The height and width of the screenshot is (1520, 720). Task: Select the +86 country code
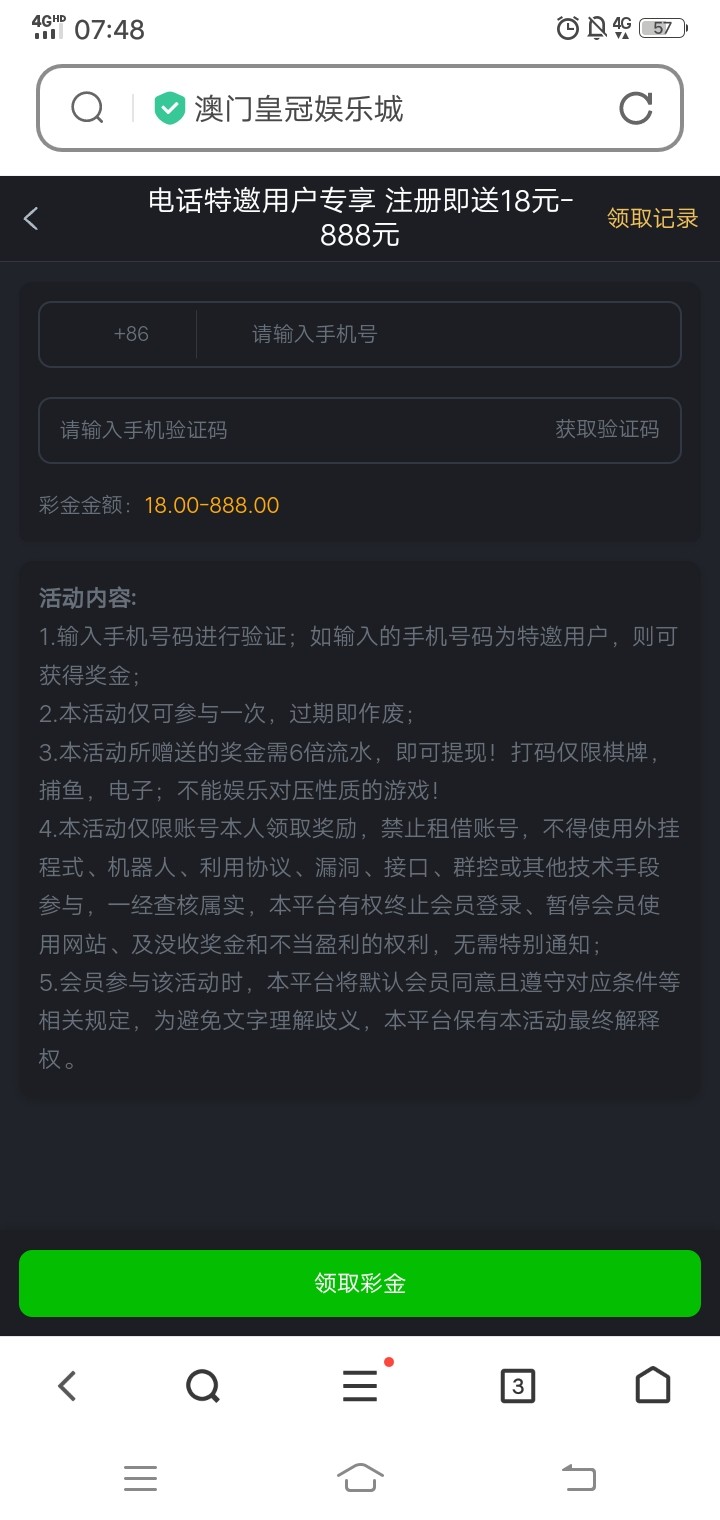[131, 334]
